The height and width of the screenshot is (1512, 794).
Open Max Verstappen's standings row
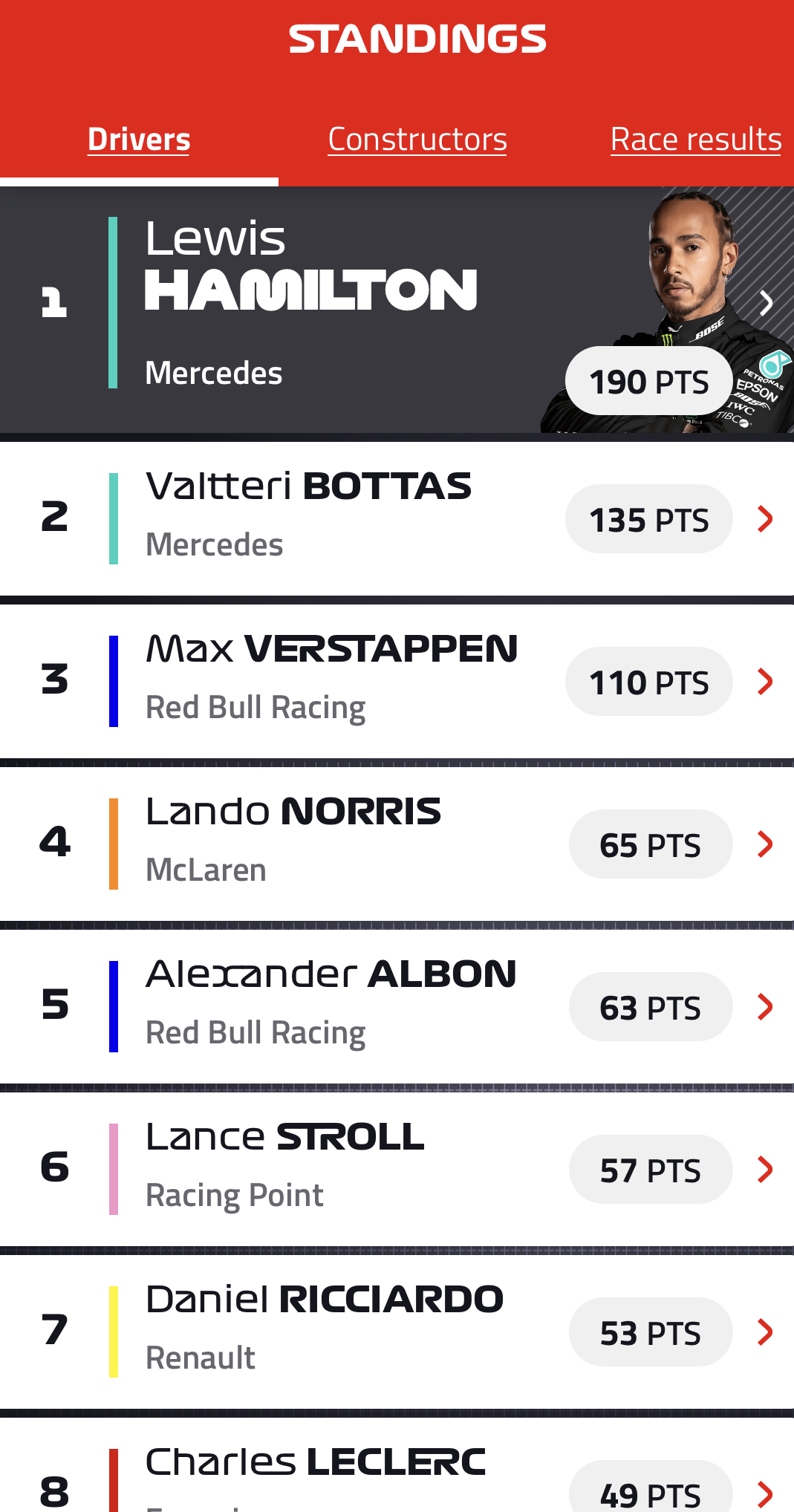[x=397, y=681]
